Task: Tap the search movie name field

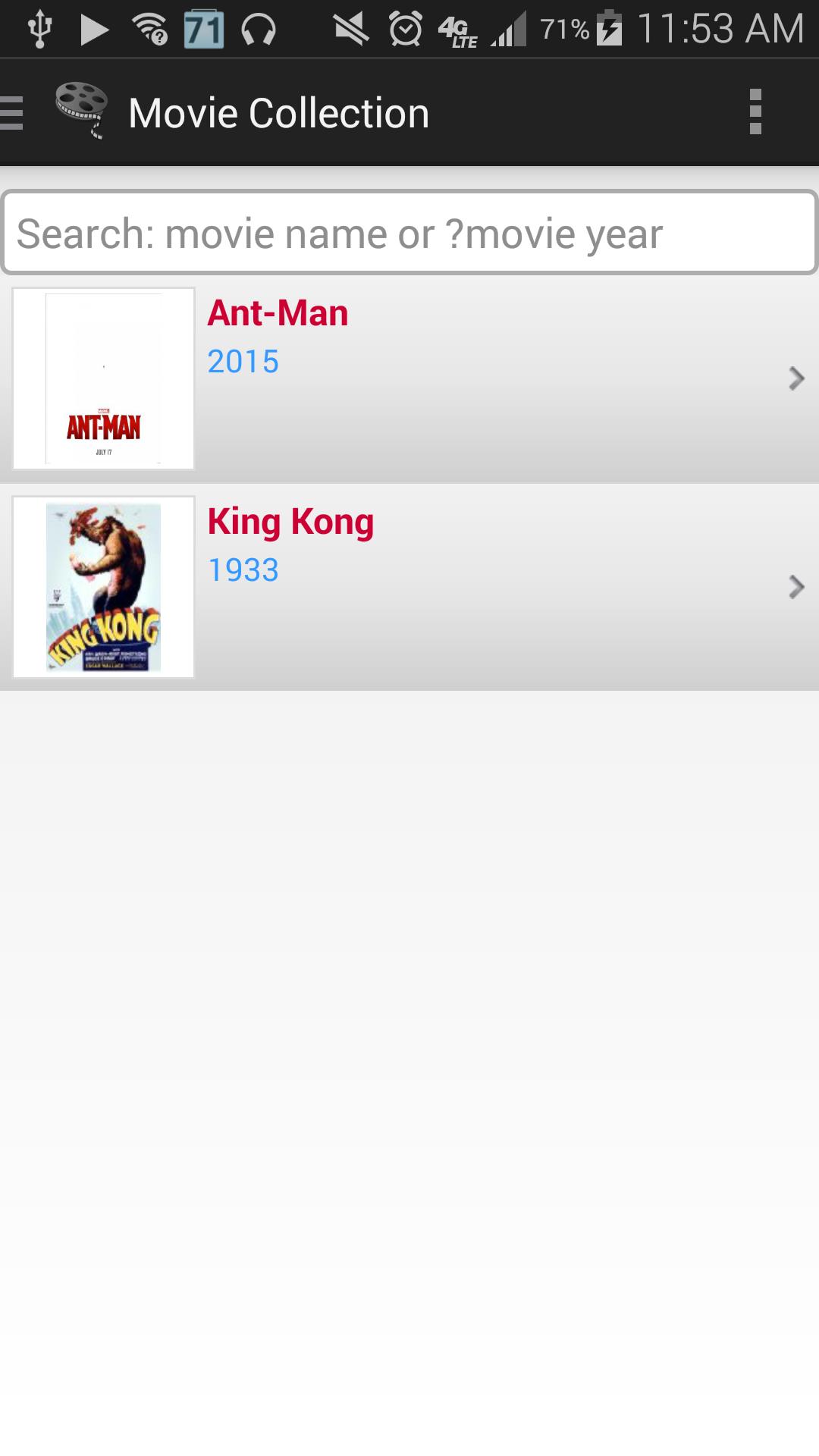Action: (409, 234)
